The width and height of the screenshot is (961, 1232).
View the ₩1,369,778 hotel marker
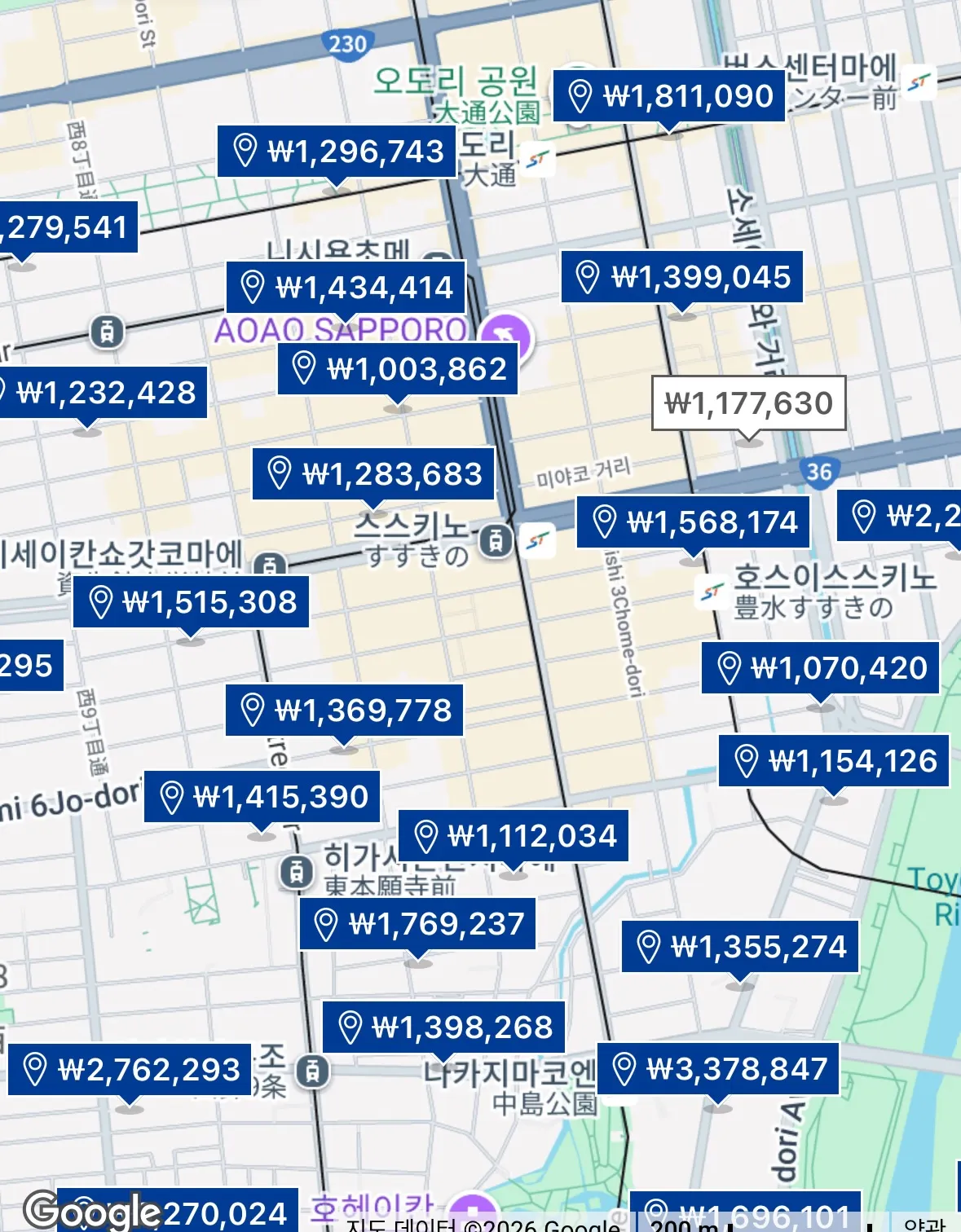pyautogui.click(x=344, y=711)
